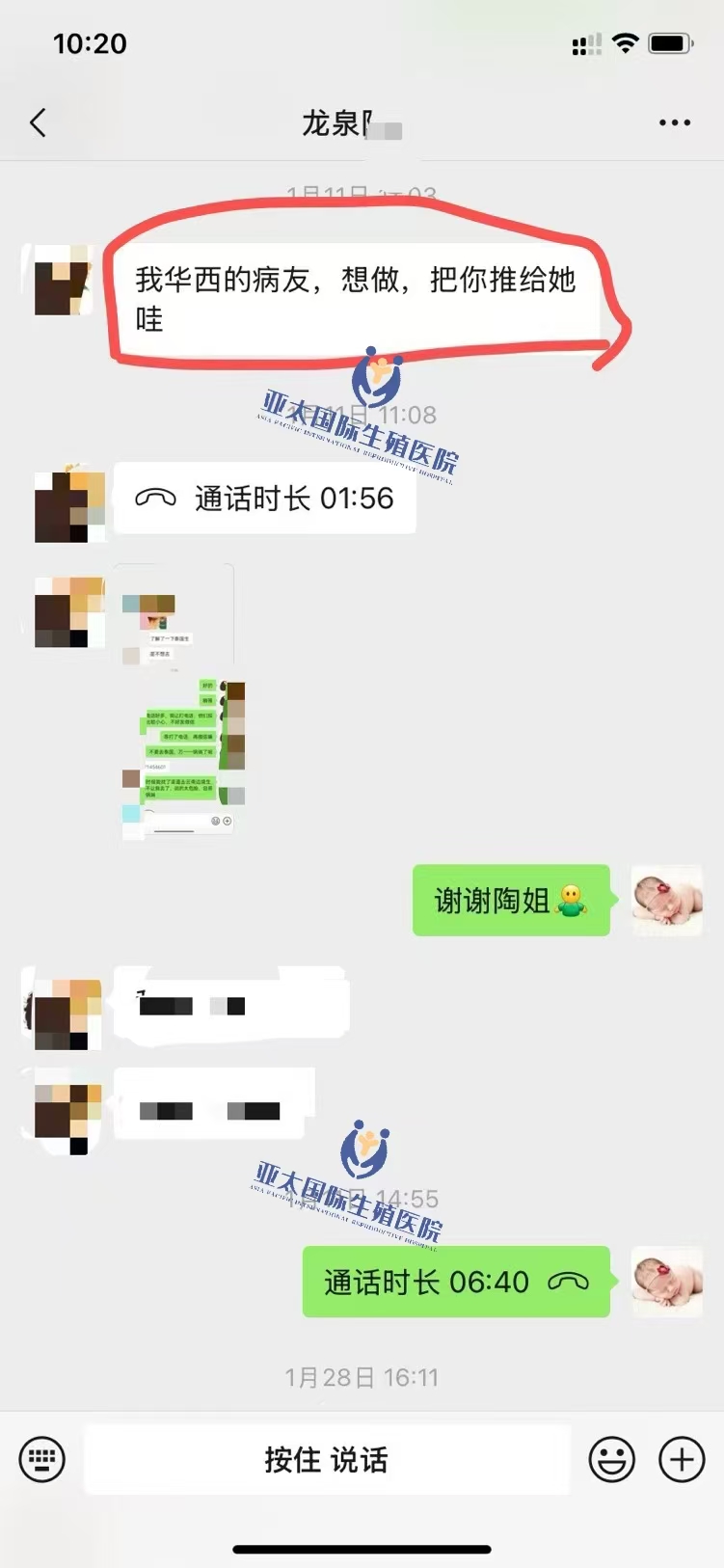Open the three-dot chat options menu
The image size is (724, 1568).
coord(674,122)
